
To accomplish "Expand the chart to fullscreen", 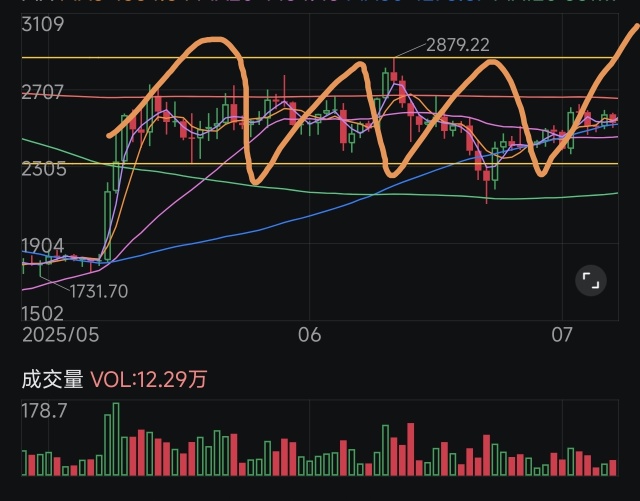I will tap(591, 281).
